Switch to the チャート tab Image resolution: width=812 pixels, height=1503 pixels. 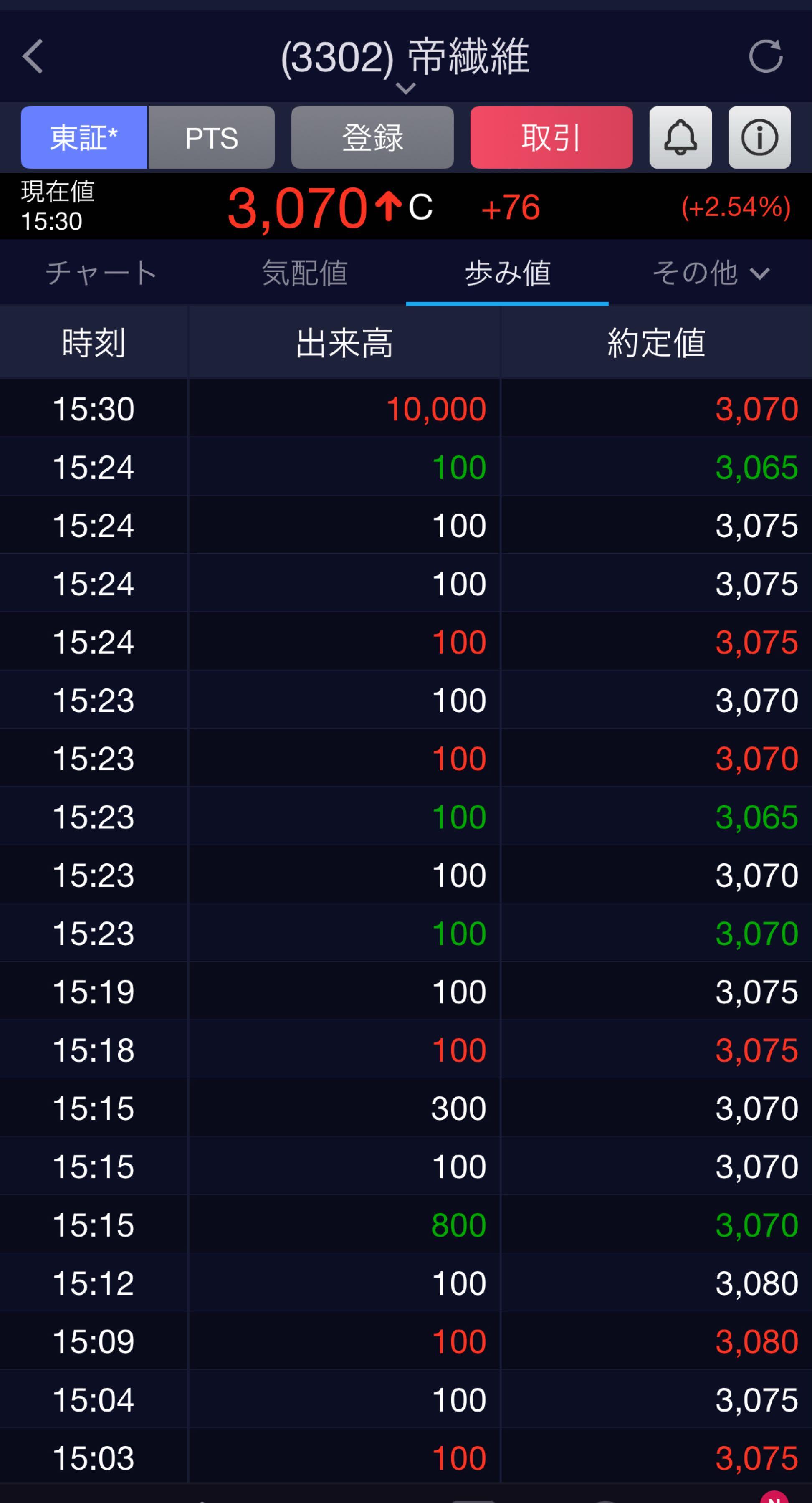tap(101, 273)
